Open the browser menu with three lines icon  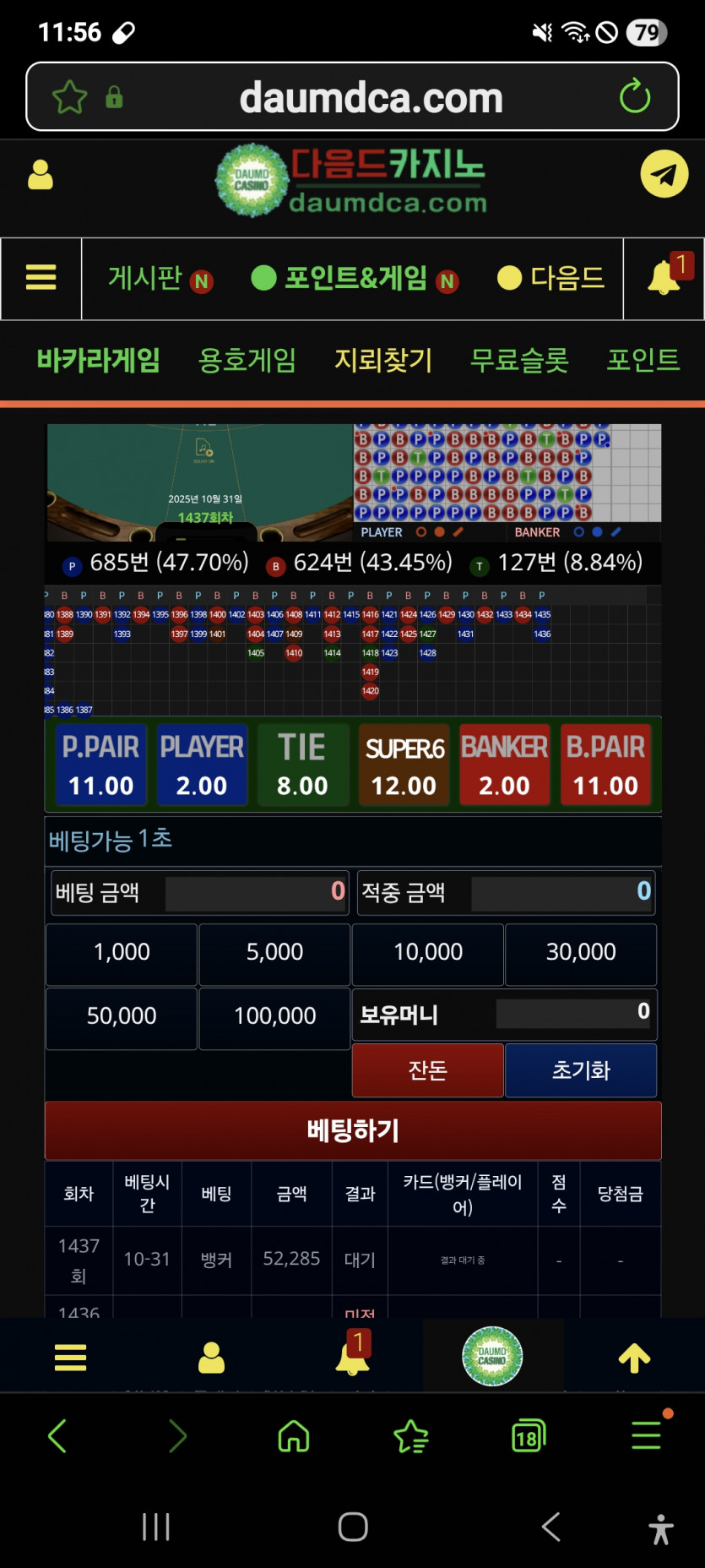645,1435
